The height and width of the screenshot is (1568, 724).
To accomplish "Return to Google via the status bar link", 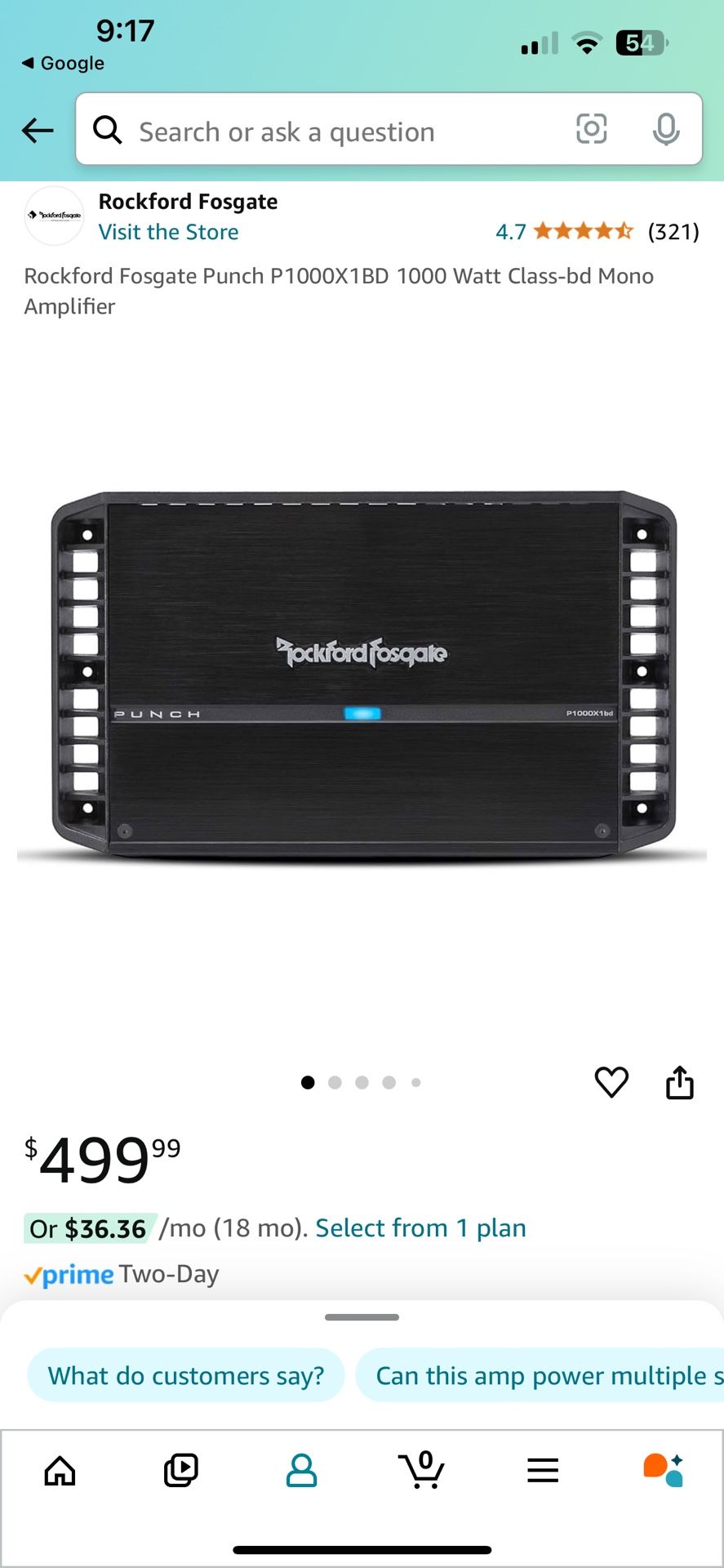I will tap(63, 63).
